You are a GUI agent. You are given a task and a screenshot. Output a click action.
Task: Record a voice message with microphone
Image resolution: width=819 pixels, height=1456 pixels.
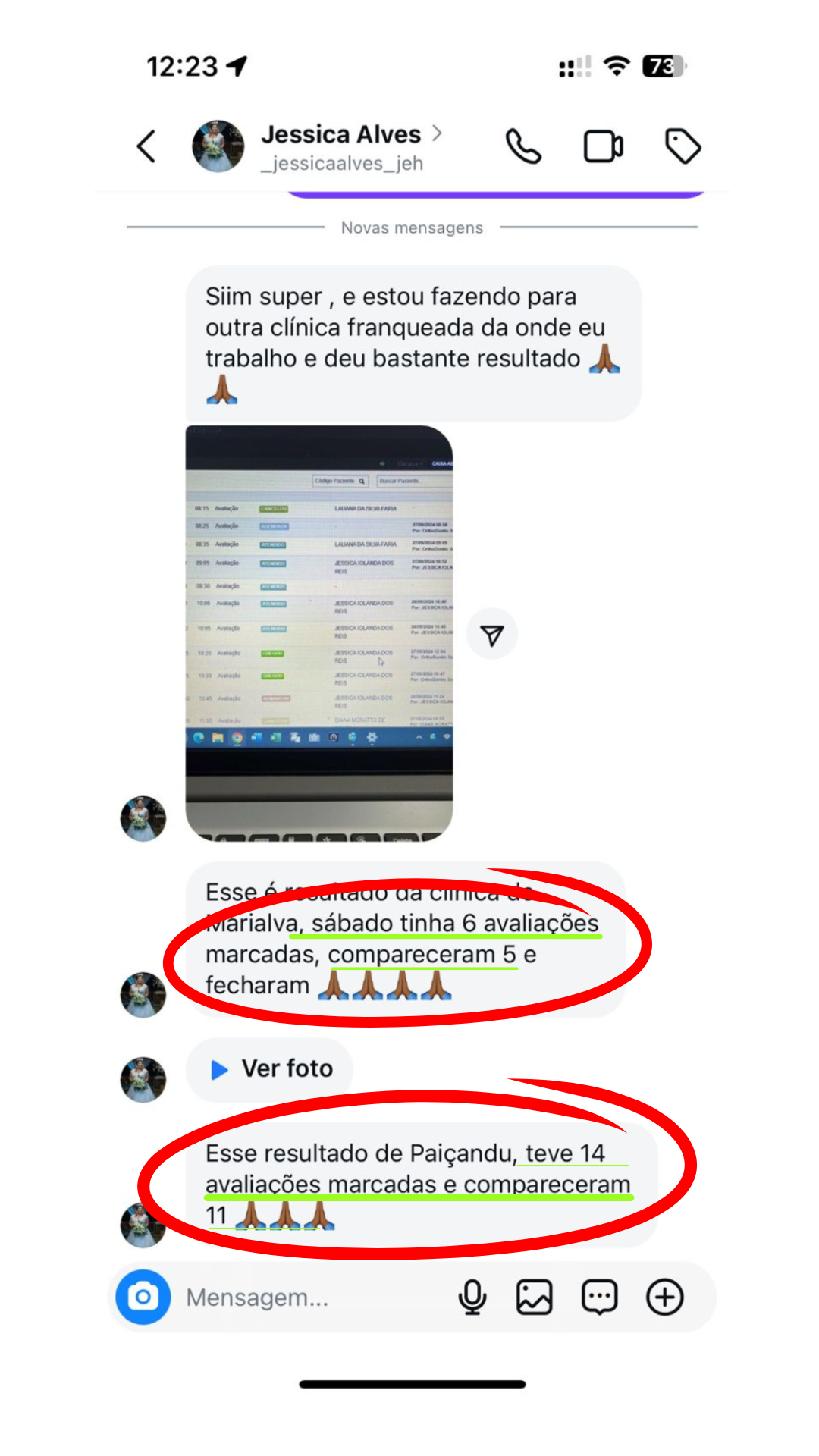click(472, 1297)
